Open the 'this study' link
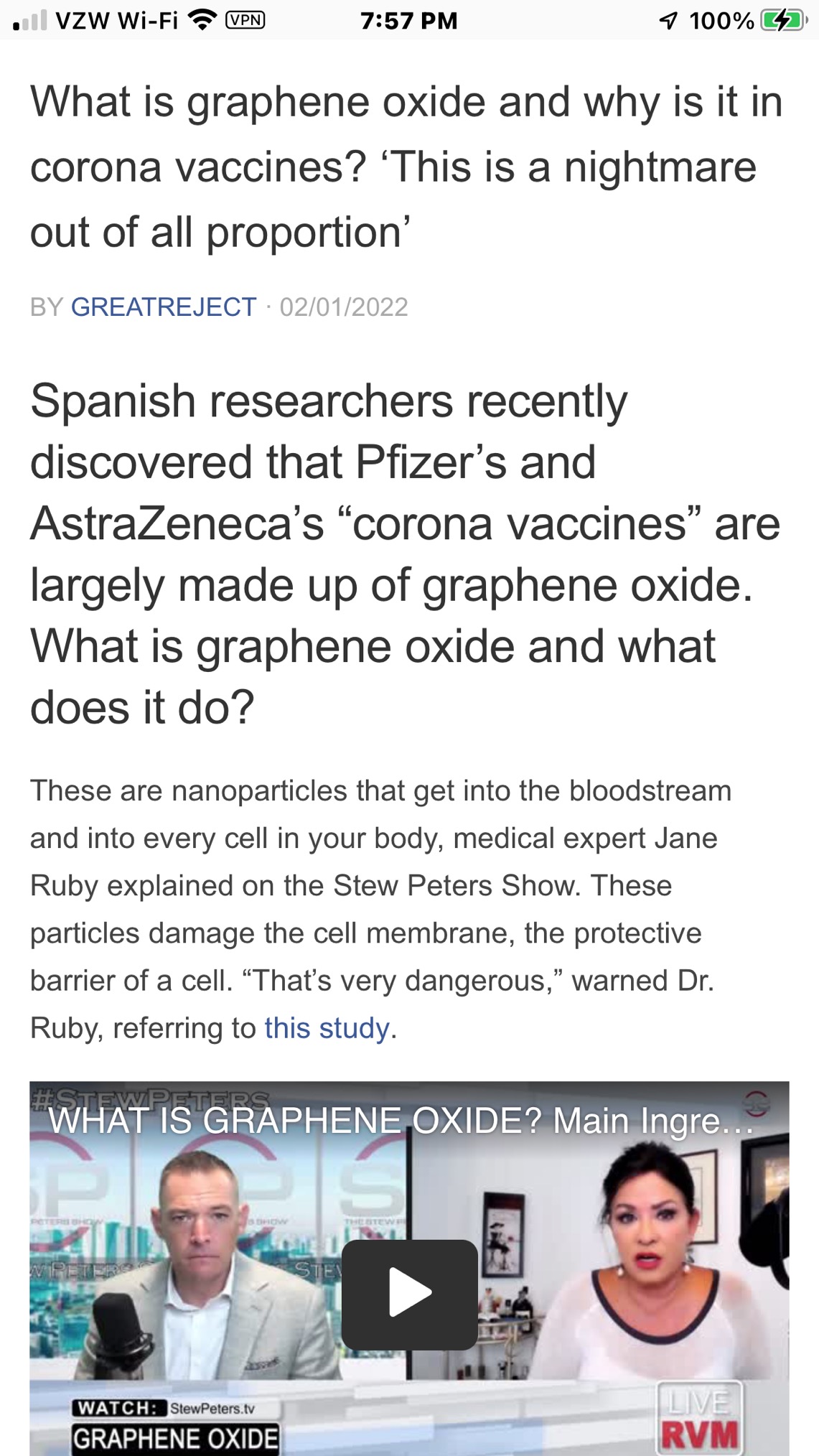This screenshot has width=819, height=1456. click(x=327, y=1028)
